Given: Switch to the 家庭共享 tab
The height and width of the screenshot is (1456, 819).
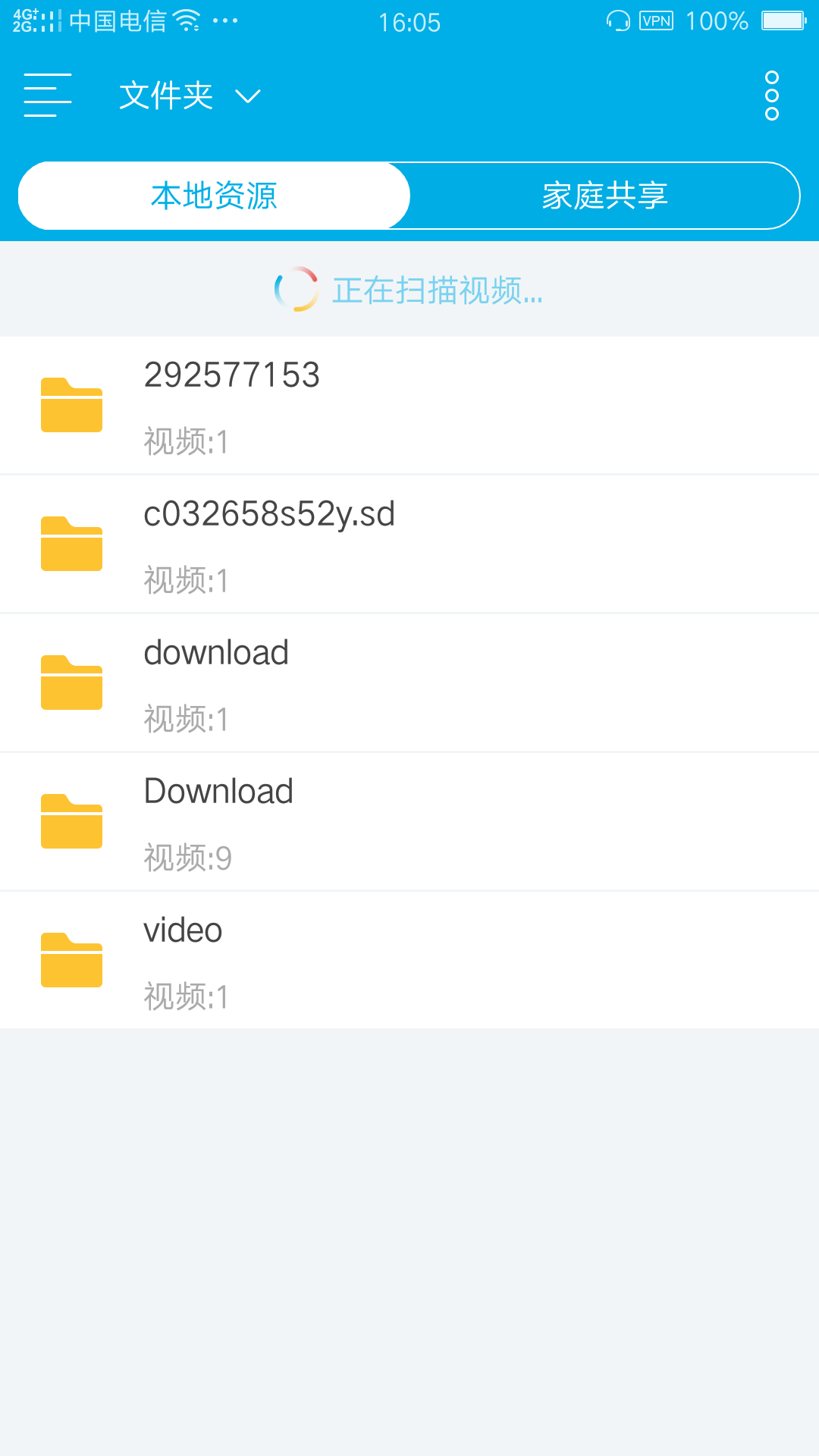Looking at the screenshot, I should (x=604, y=195).
